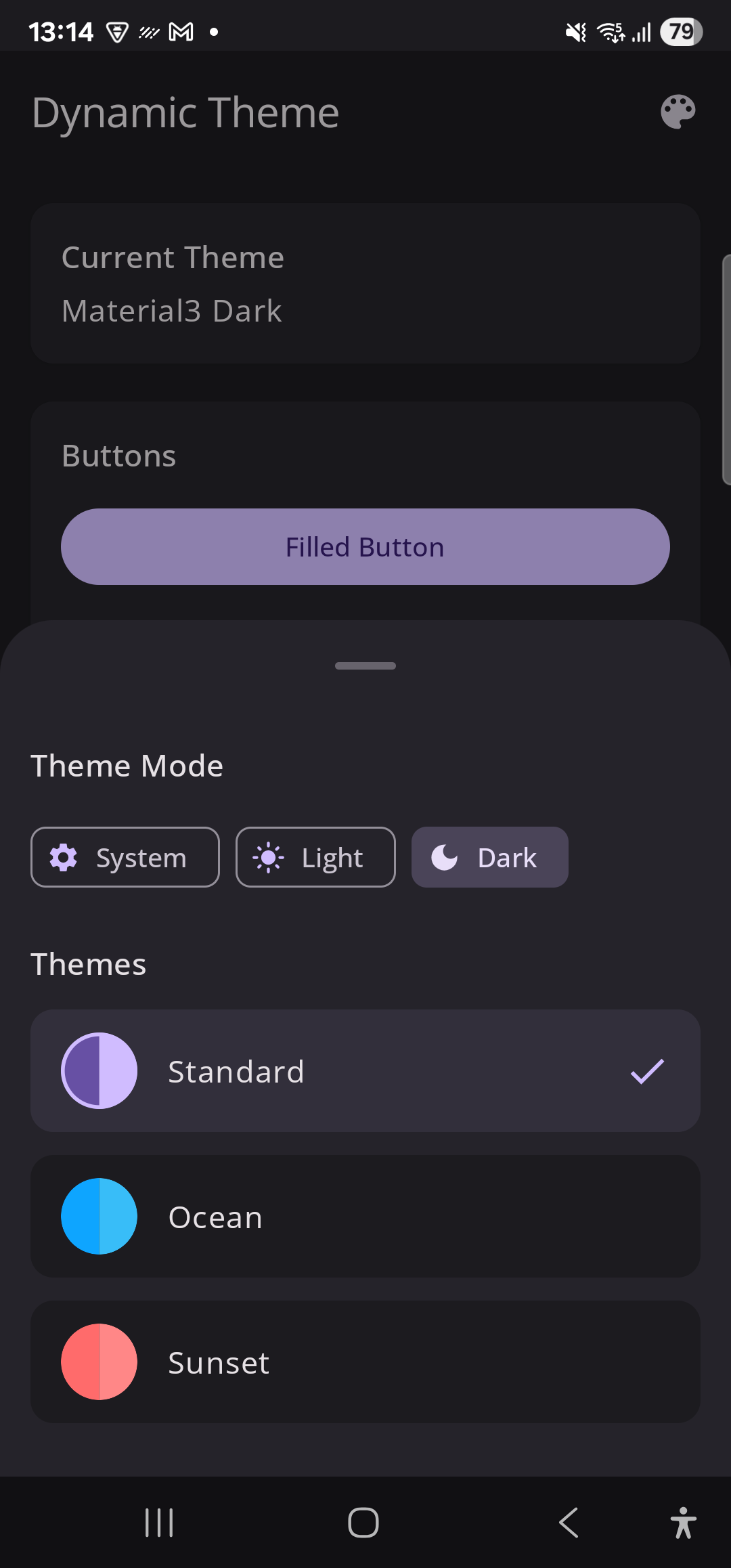
Task: Tap the Current Theme card
Action: coord(365,282)
